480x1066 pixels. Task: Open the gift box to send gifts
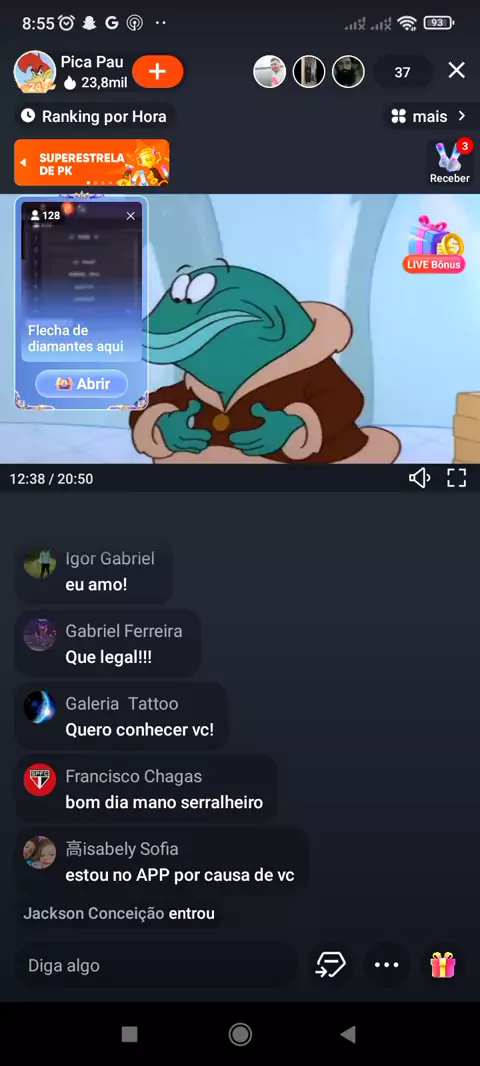point(443,965)
